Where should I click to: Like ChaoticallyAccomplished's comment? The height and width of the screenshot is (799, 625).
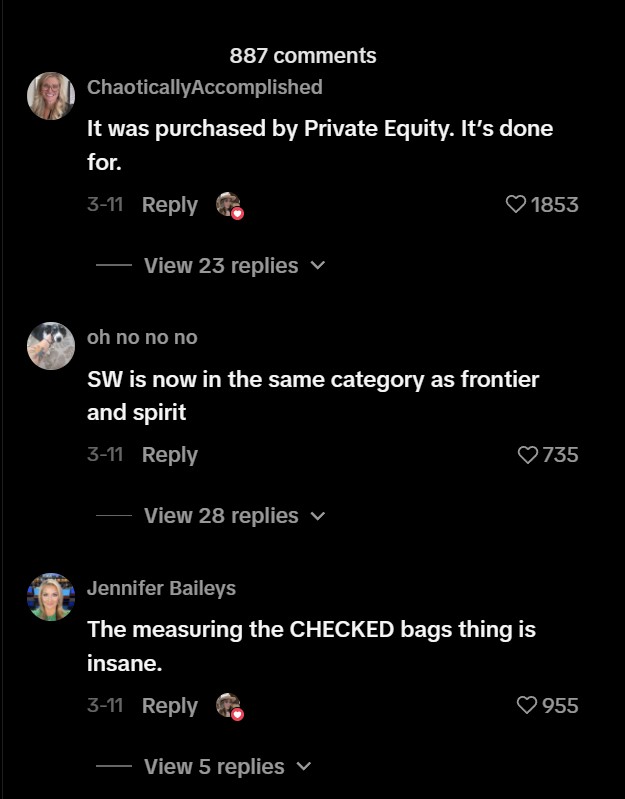[x=515, y=204]
